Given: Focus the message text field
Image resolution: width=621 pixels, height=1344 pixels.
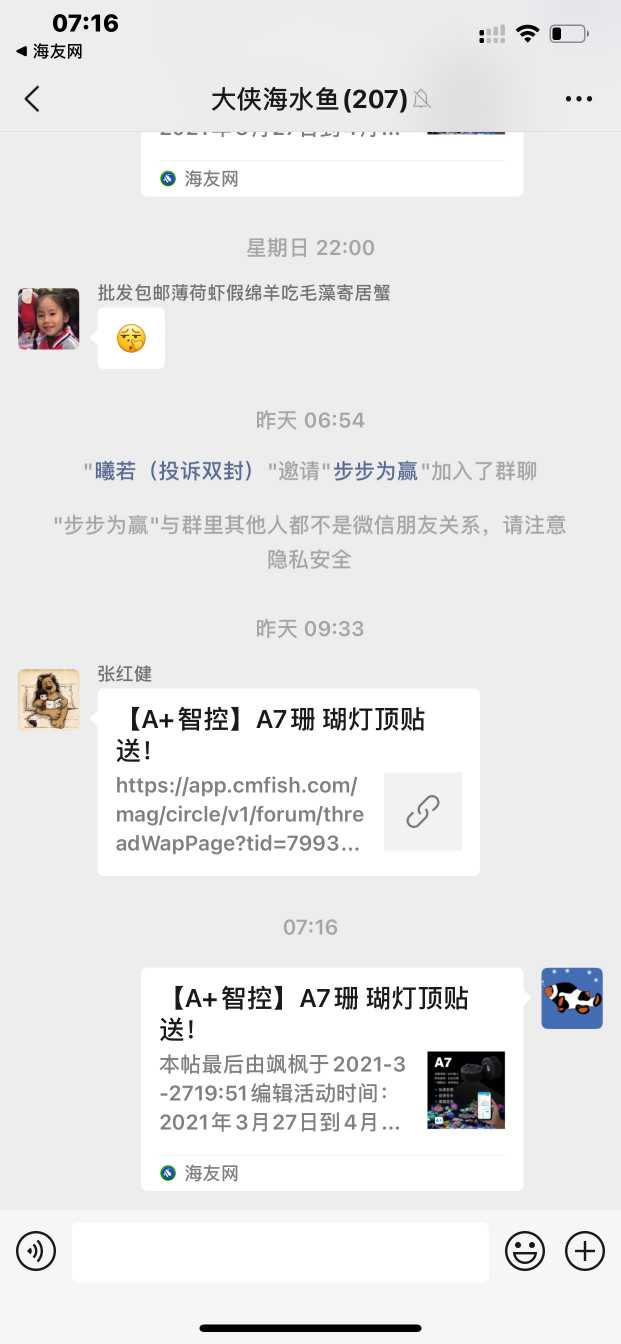Looking at the screenshot, I should [x=280, y=1251].
